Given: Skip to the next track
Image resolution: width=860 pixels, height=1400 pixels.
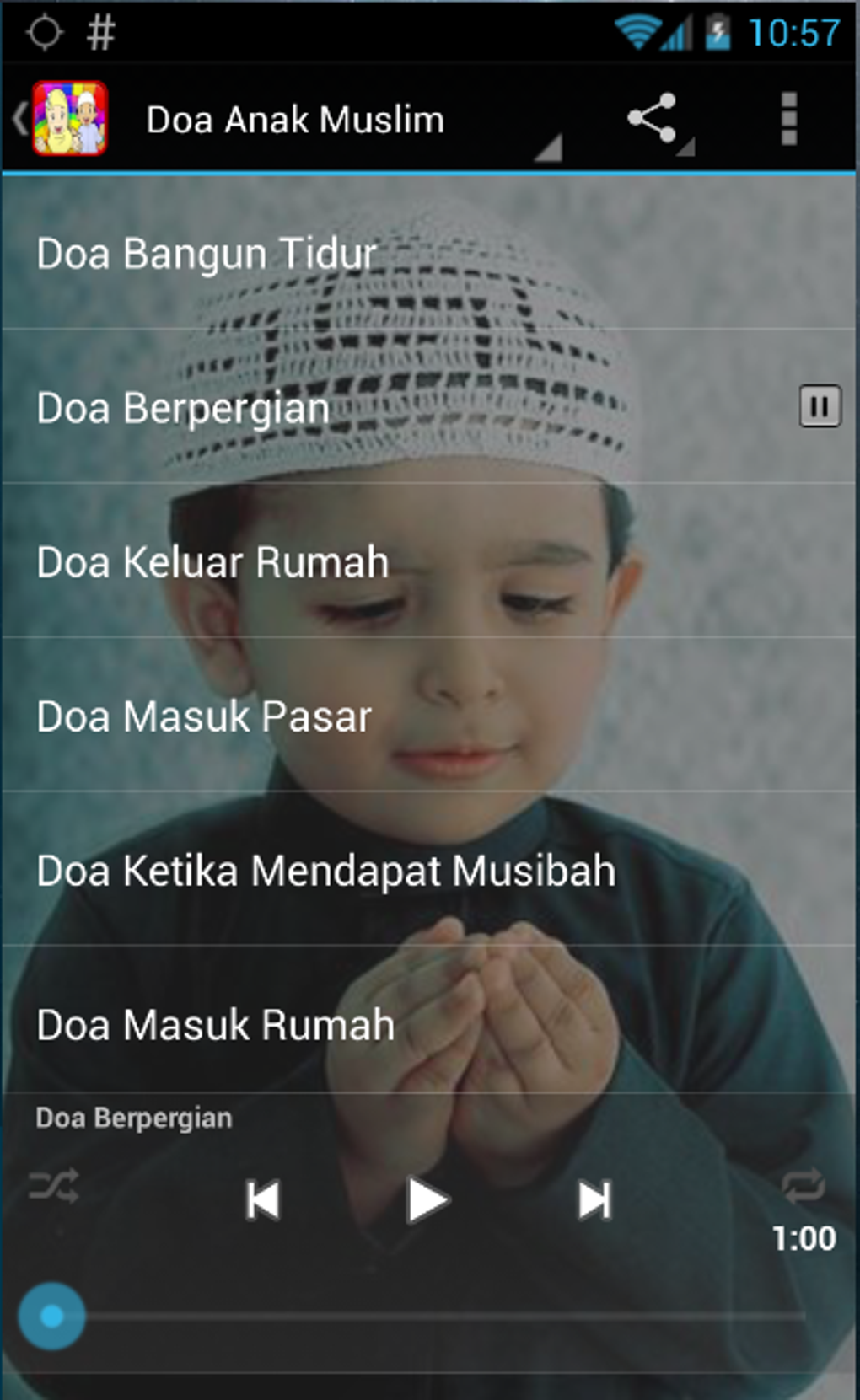Looking at the screenshot, I should coord(594,1200).
